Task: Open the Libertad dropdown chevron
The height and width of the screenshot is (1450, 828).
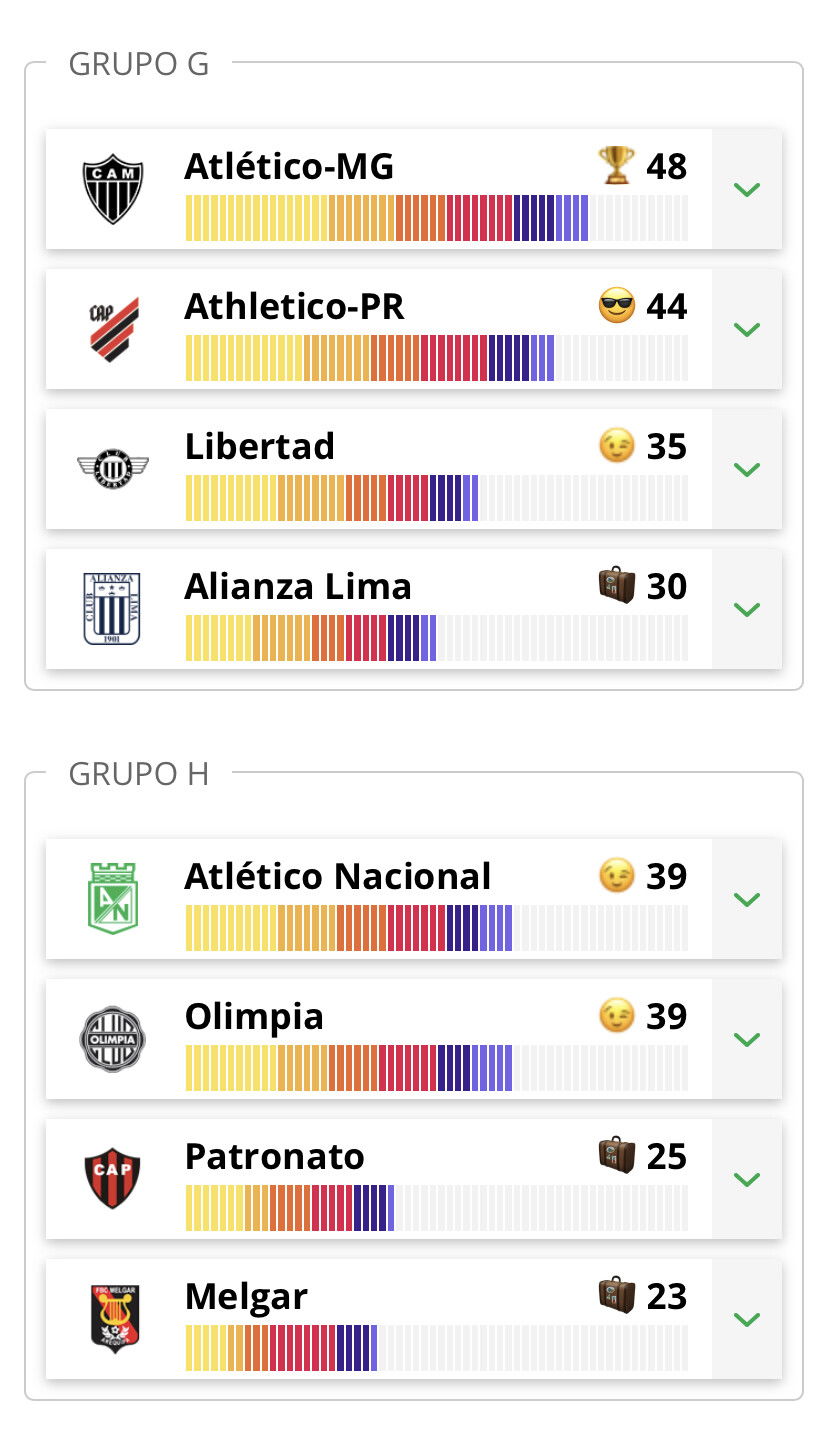Action: click(747, 469)
